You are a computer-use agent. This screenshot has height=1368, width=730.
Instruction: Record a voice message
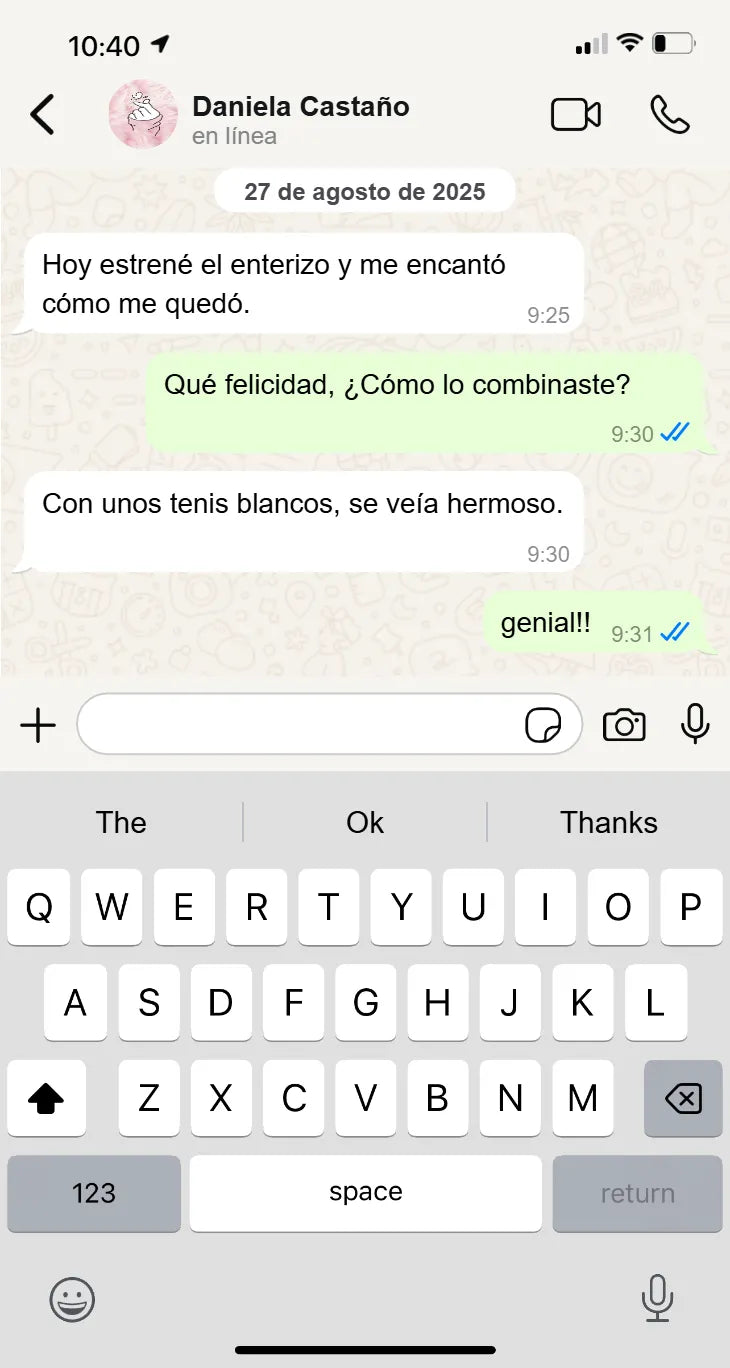pyautogui.click(x=695, y=724)
